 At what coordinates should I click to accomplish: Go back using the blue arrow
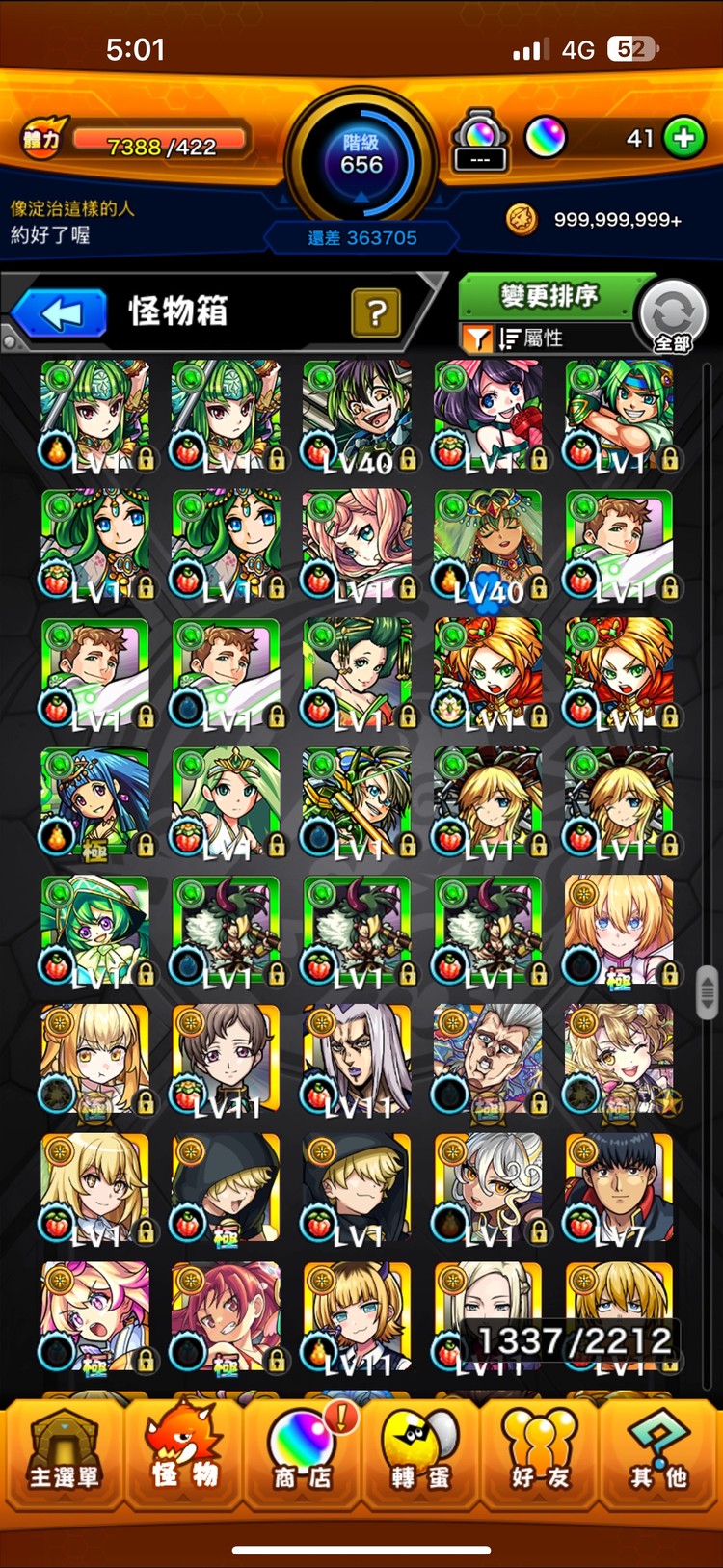pyautogui.click(x=60, y=313)
